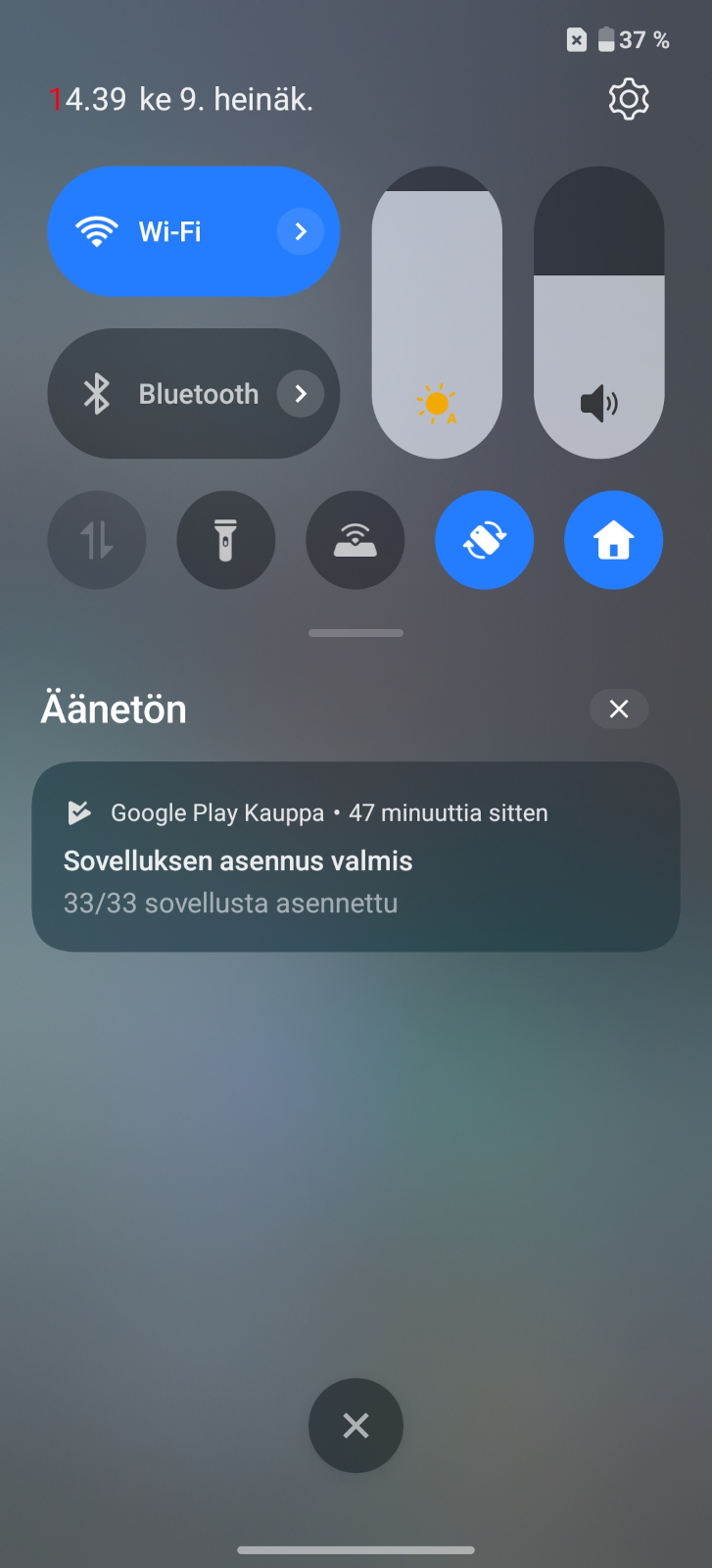Toggle mobile data tile
This screenshot has width=712, height=1568.
97,540
